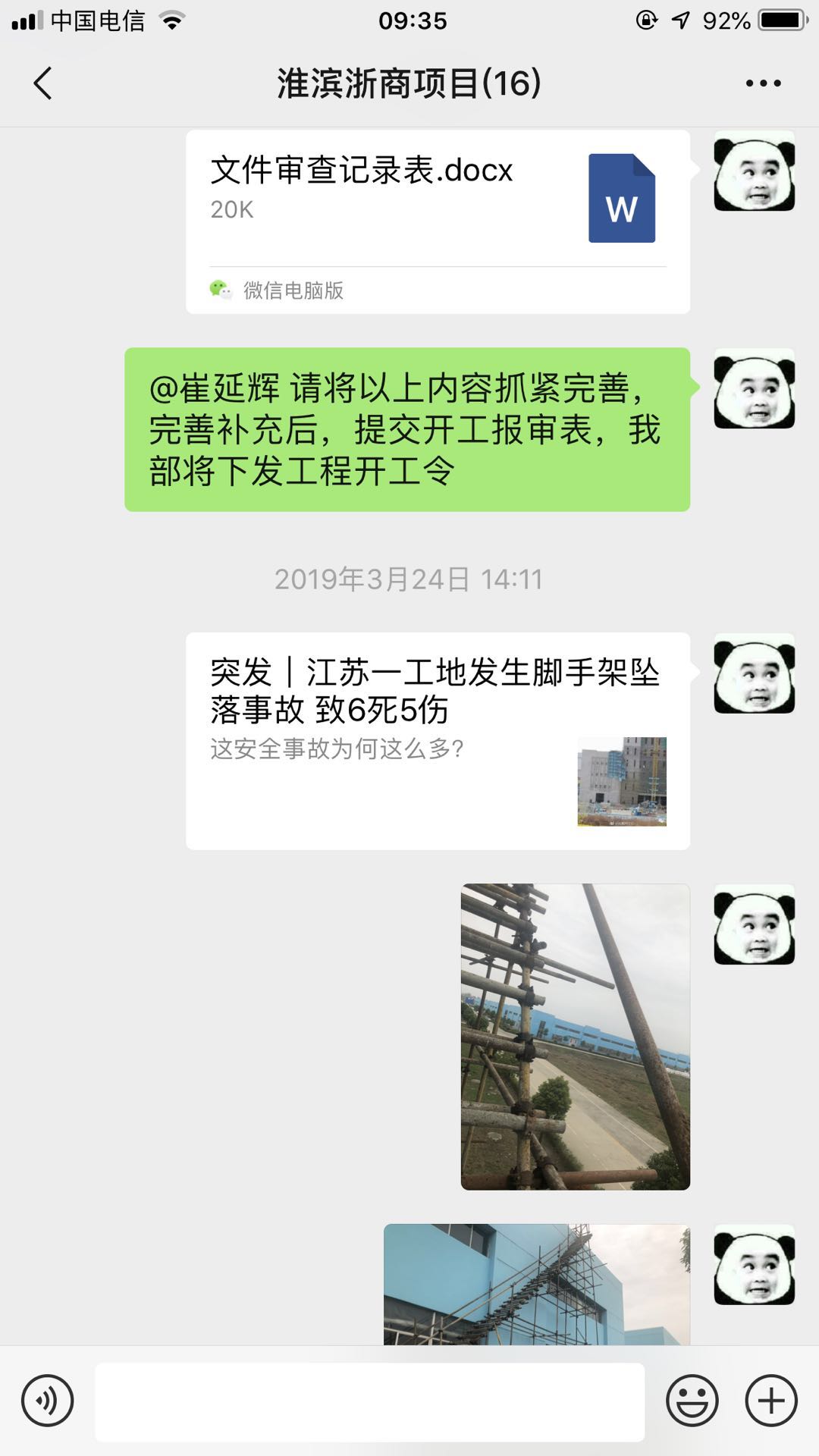
Task: Open the 江苏脚手架坠落事故 article link
Action: pos(438,741)
